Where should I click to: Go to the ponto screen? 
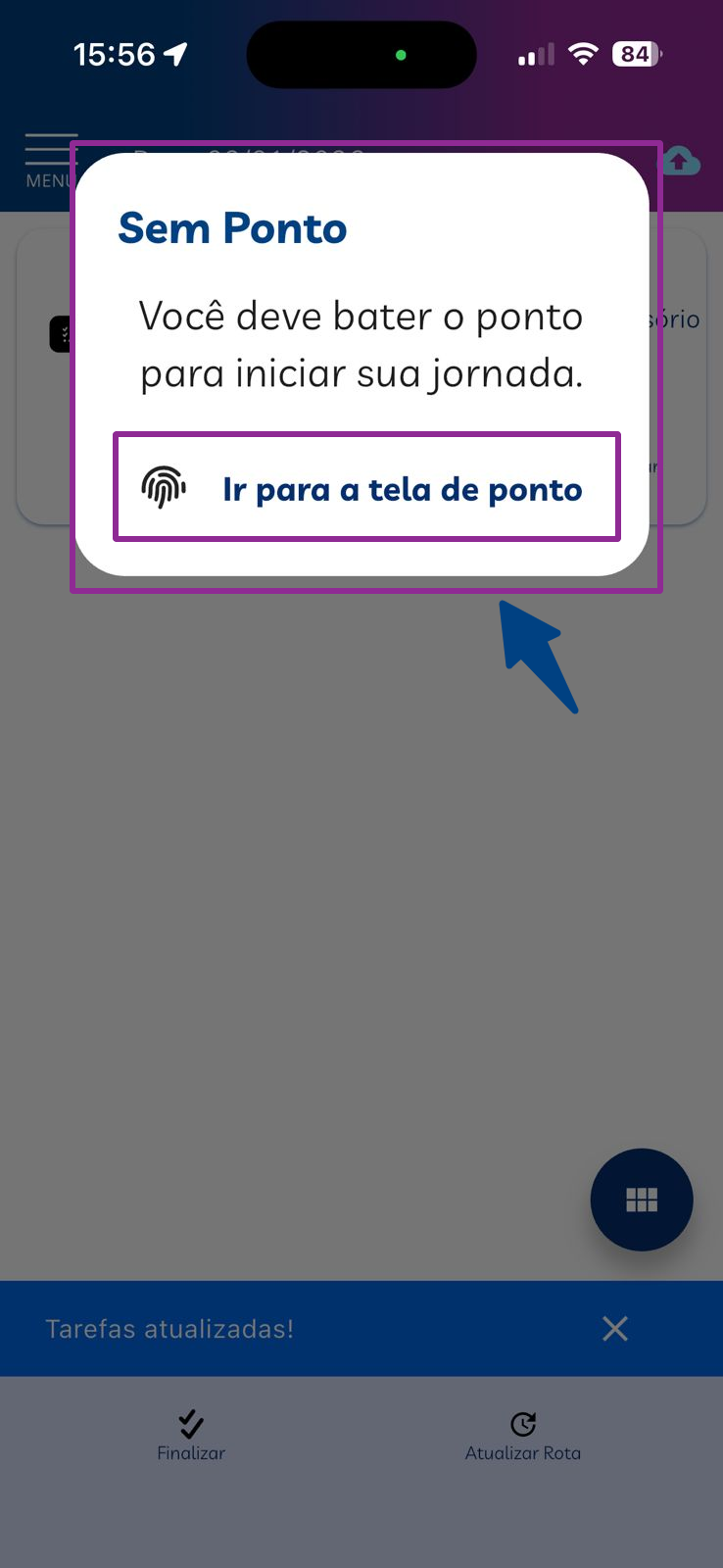tap(366, 487)
